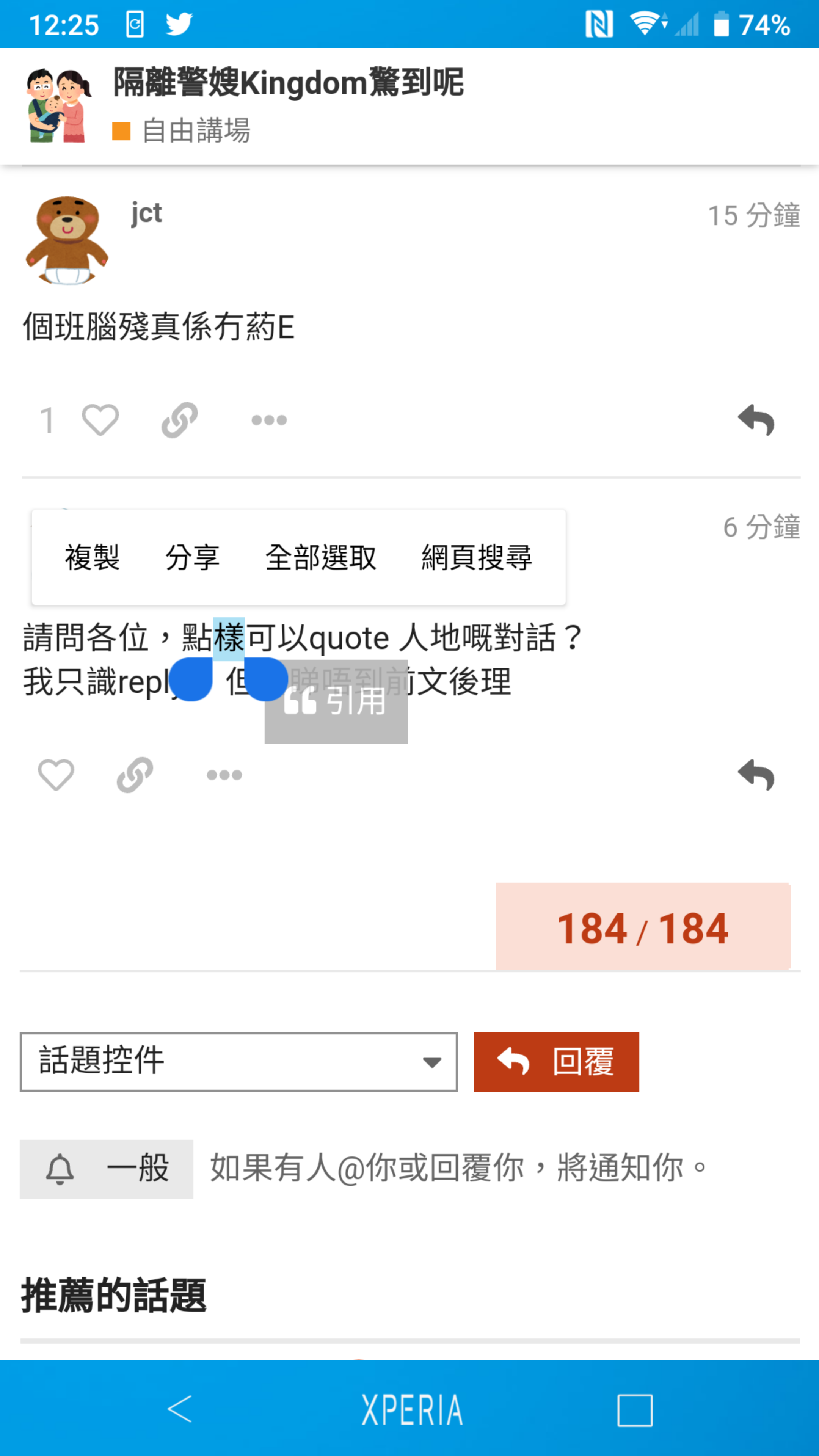Tap 全部選取 to select all text
The image size is (819, 1456).
click(320, 557)
